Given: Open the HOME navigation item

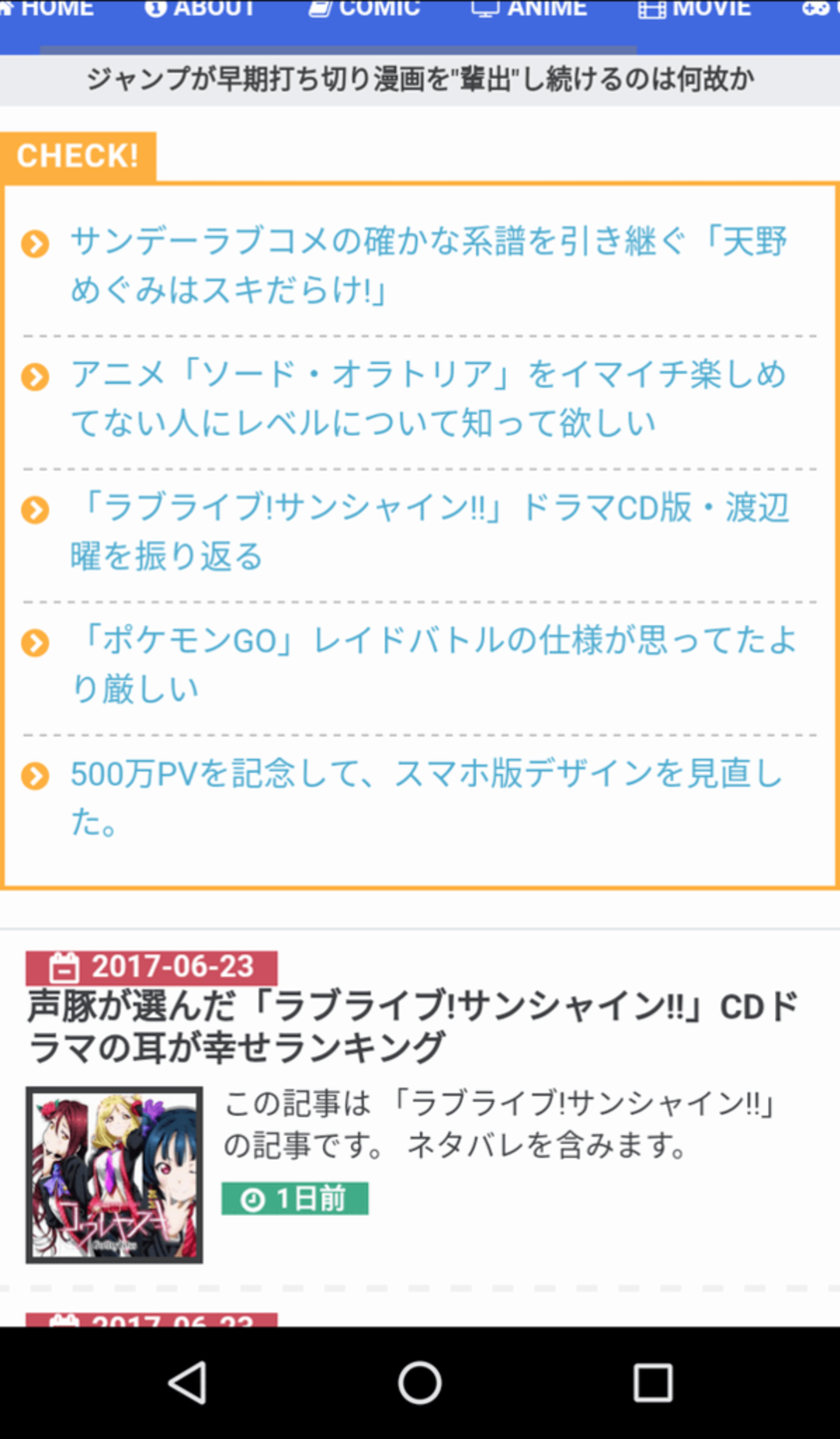Looking at the screenshot, I should [x=52, y=10].
